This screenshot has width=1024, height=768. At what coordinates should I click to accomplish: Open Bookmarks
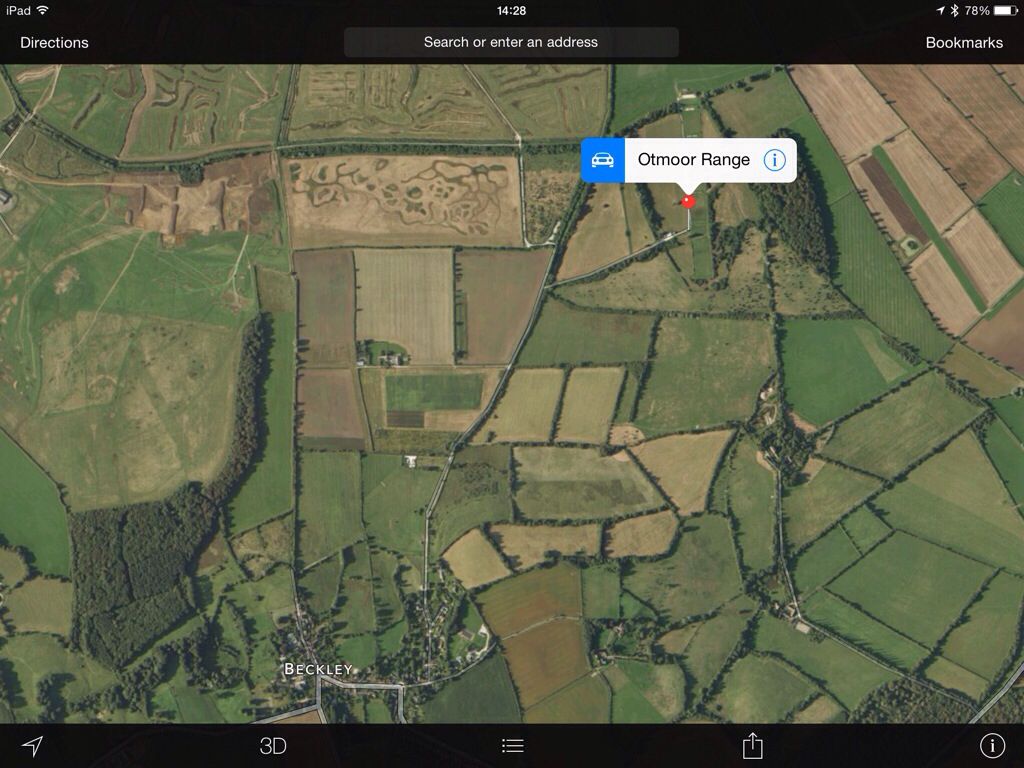click(963, 42)
